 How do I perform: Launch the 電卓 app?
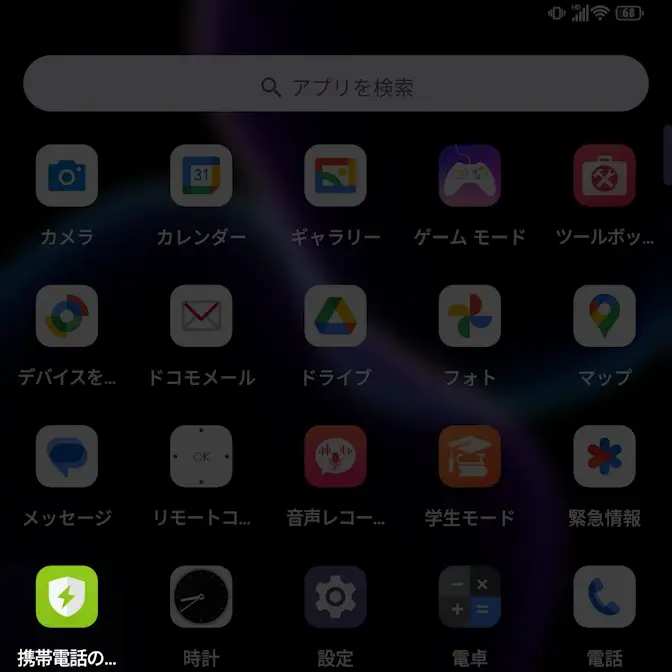(470, 597)
